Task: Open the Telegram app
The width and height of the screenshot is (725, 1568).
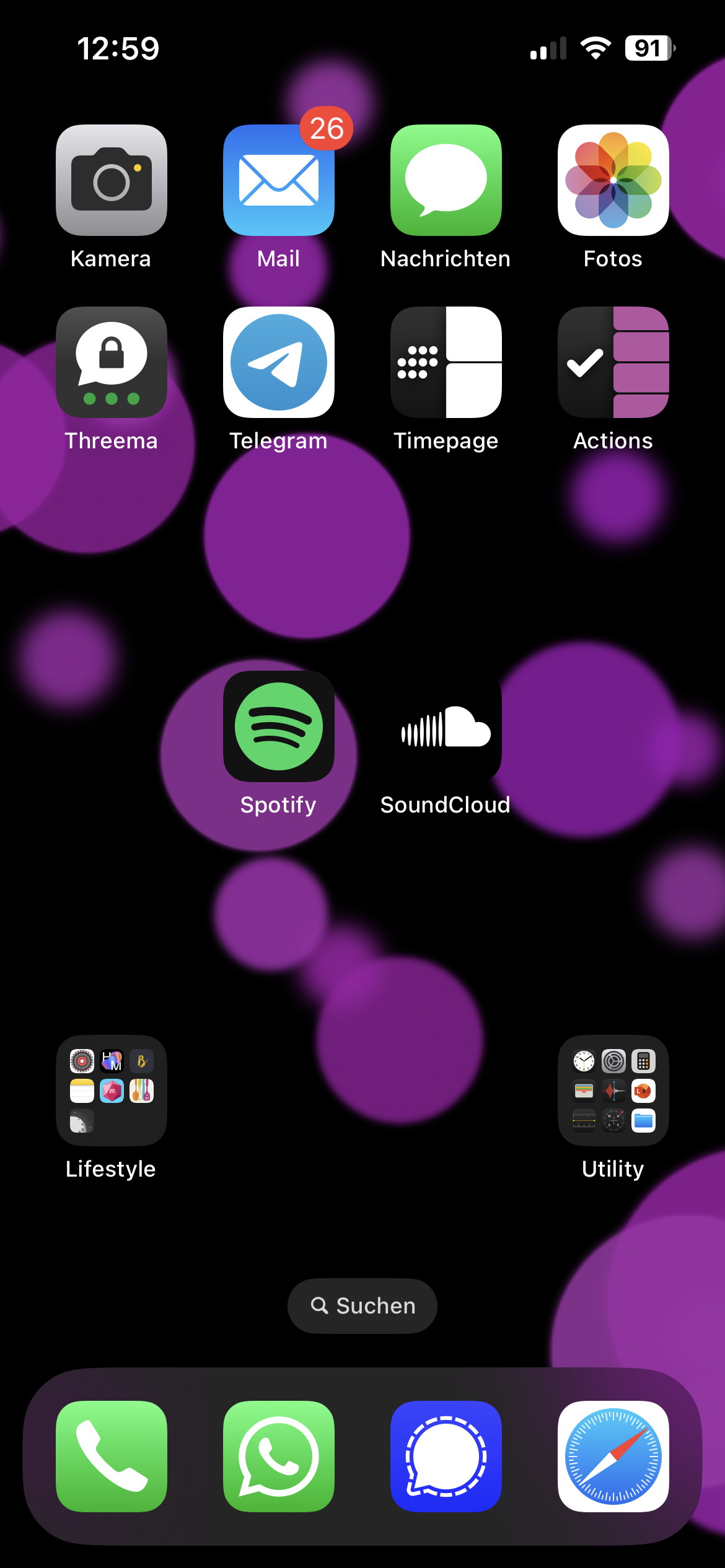Action: [x=279, y=362]
